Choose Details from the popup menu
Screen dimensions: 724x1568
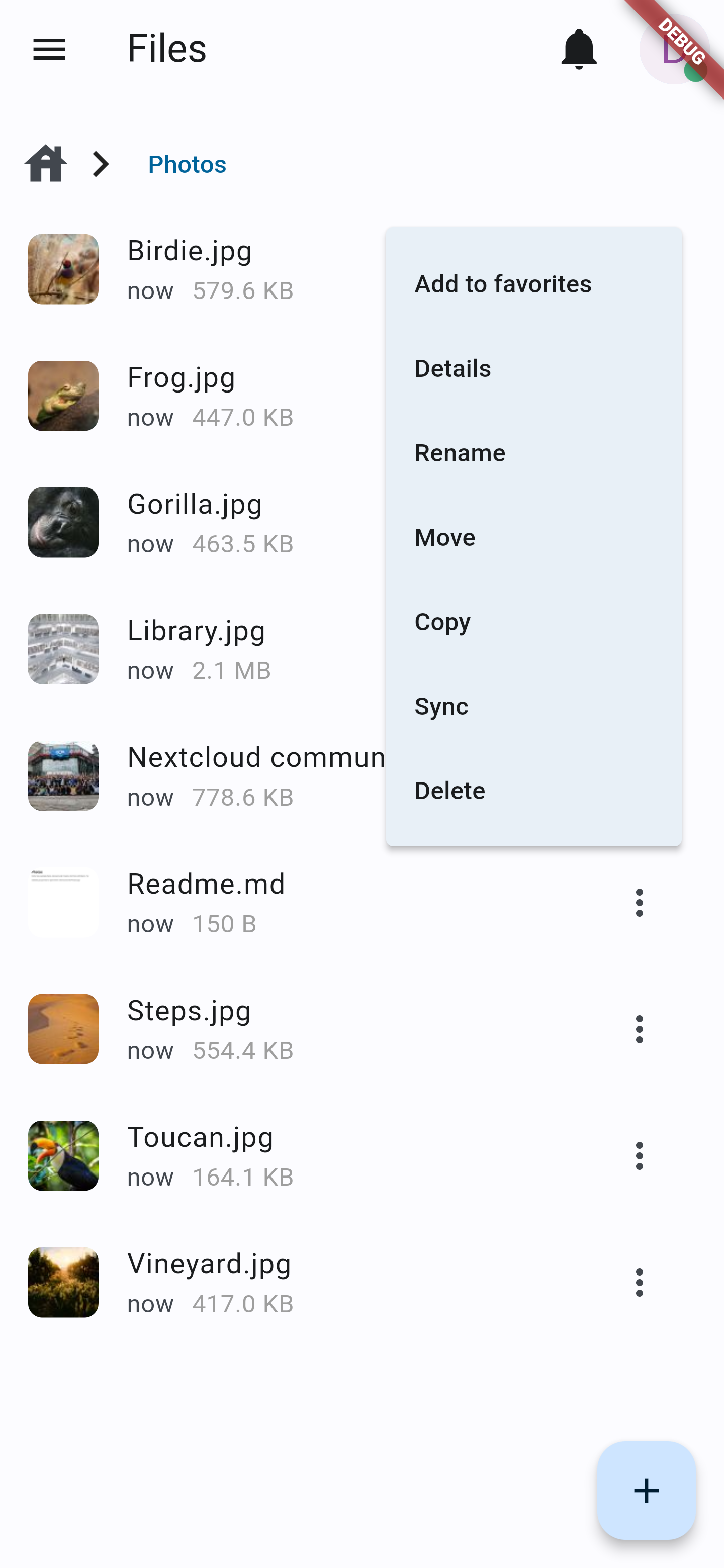[533, 369]
